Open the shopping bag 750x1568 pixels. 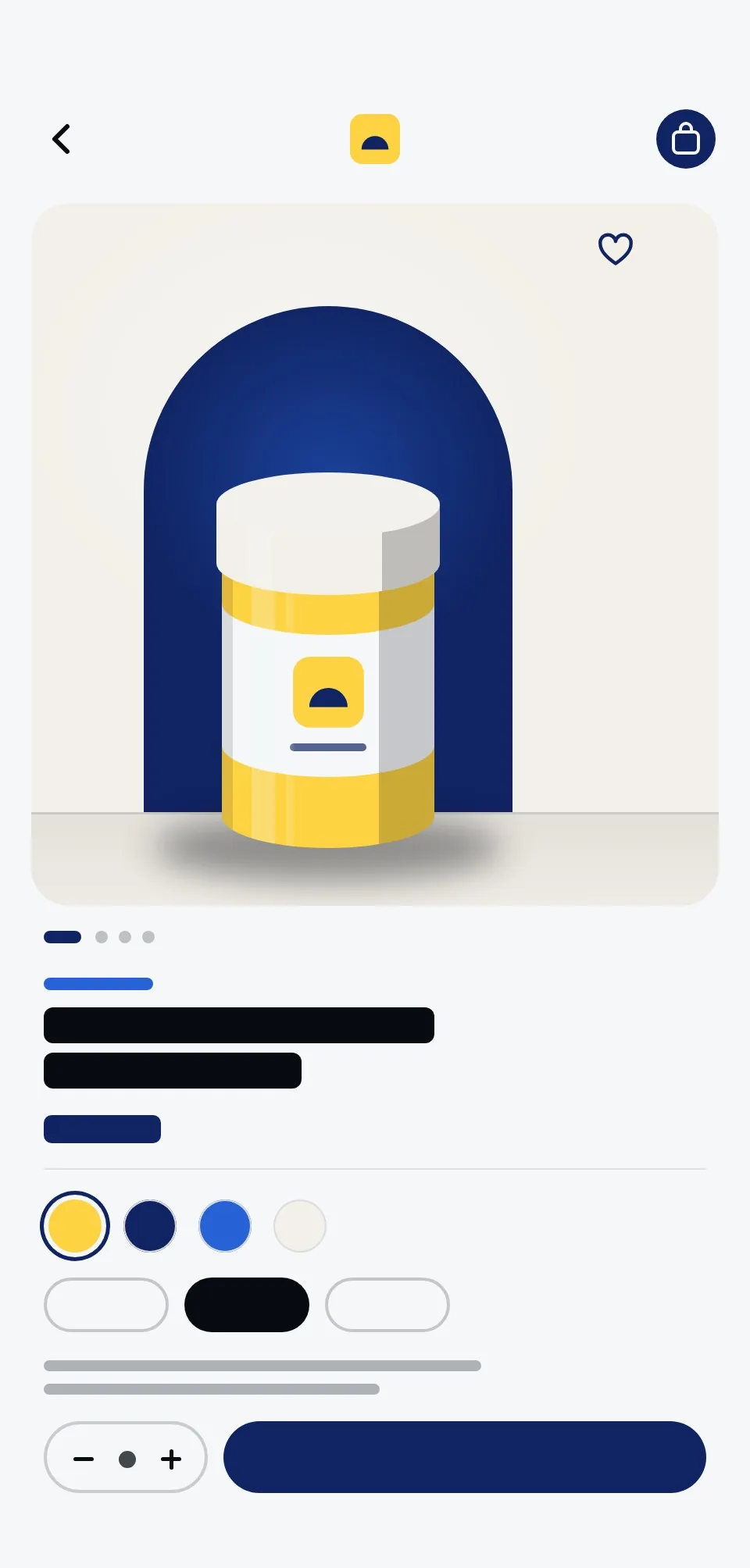coord(686,139)
